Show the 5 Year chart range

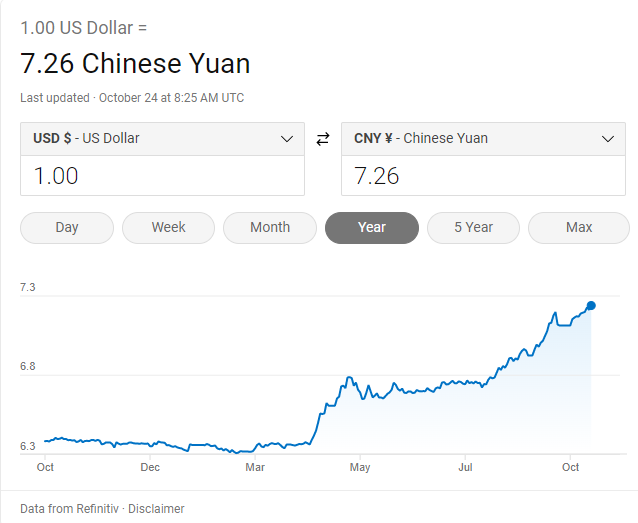pos(473,227)
